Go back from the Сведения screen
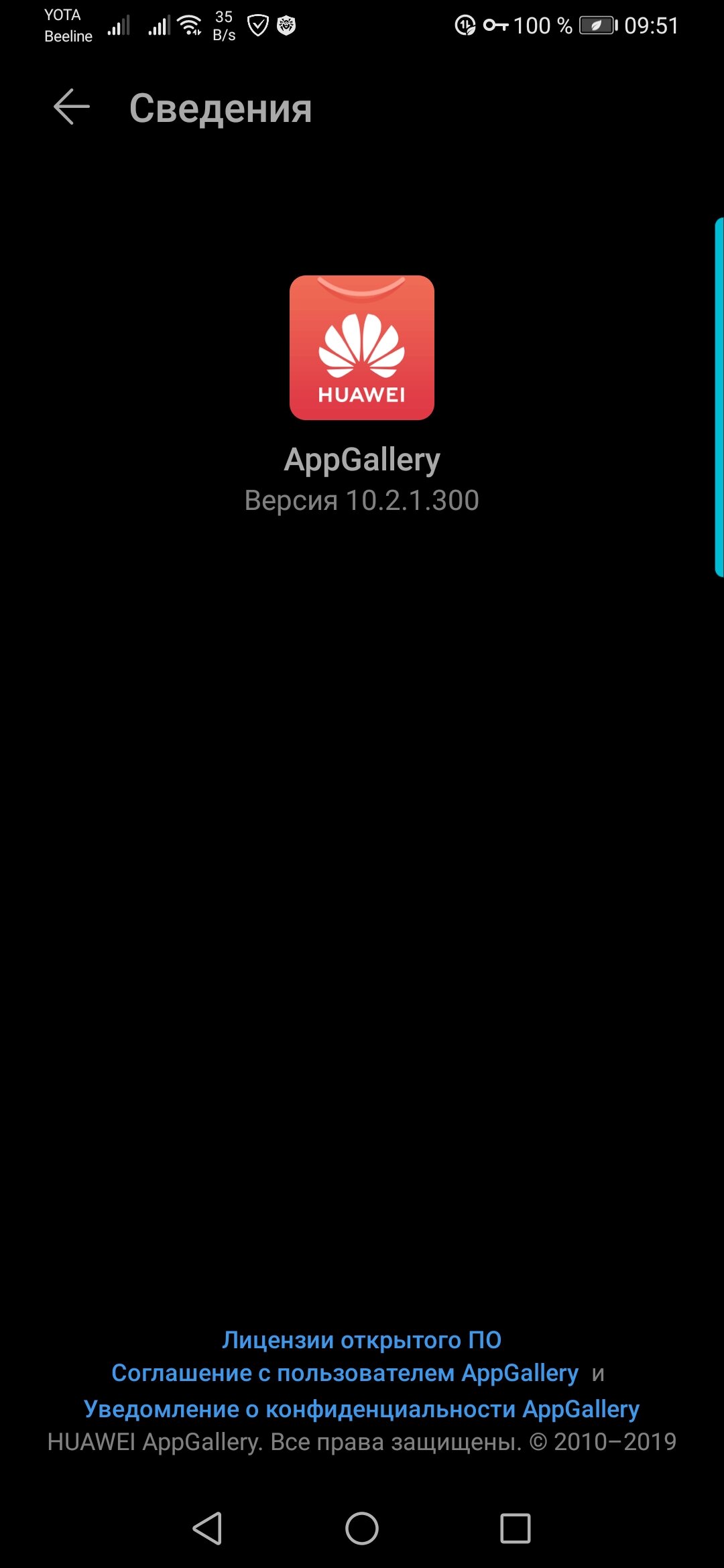The image size is (724, 1568). pyautogui.click(x=72, y=107)
